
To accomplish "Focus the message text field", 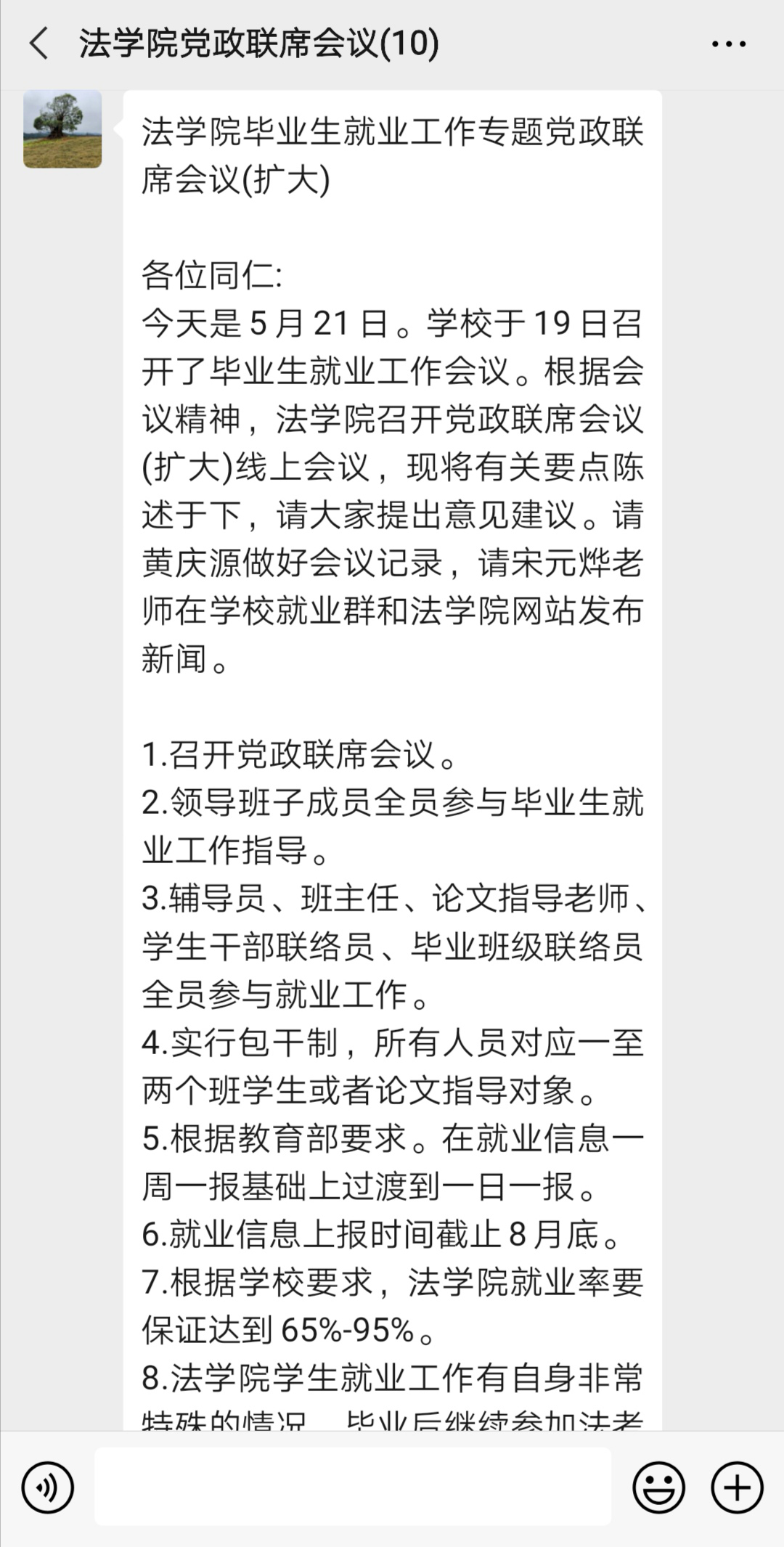I will tap(352, 1487).
